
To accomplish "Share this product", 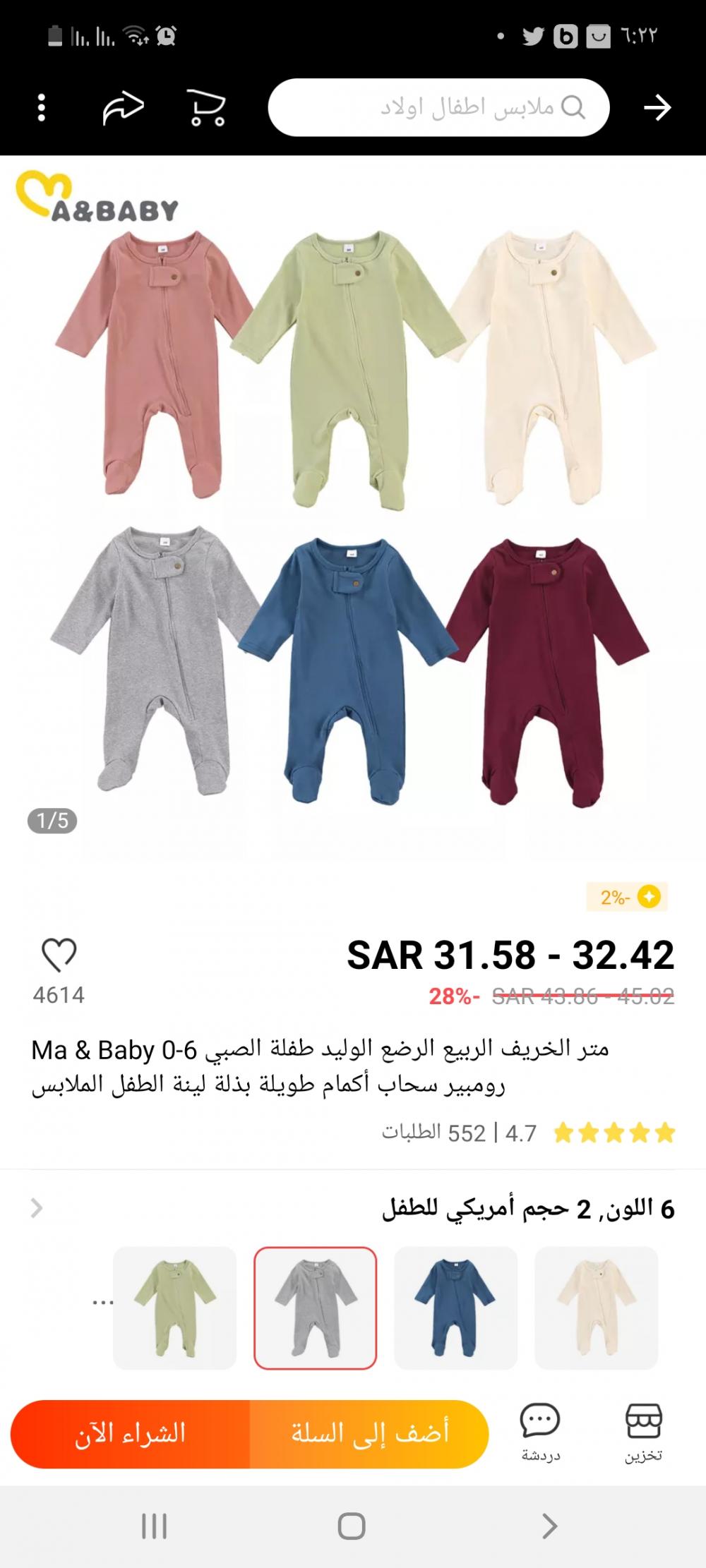I will tap(123, 108).
